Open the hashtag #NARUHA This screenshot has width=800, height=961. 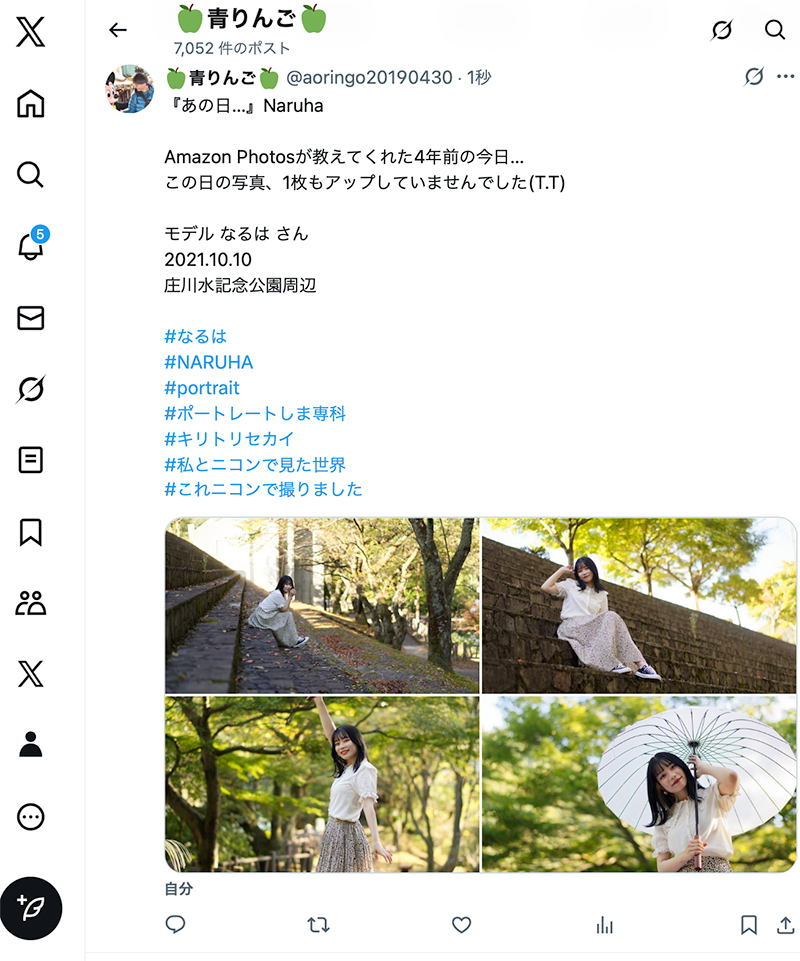click(208, 362)
